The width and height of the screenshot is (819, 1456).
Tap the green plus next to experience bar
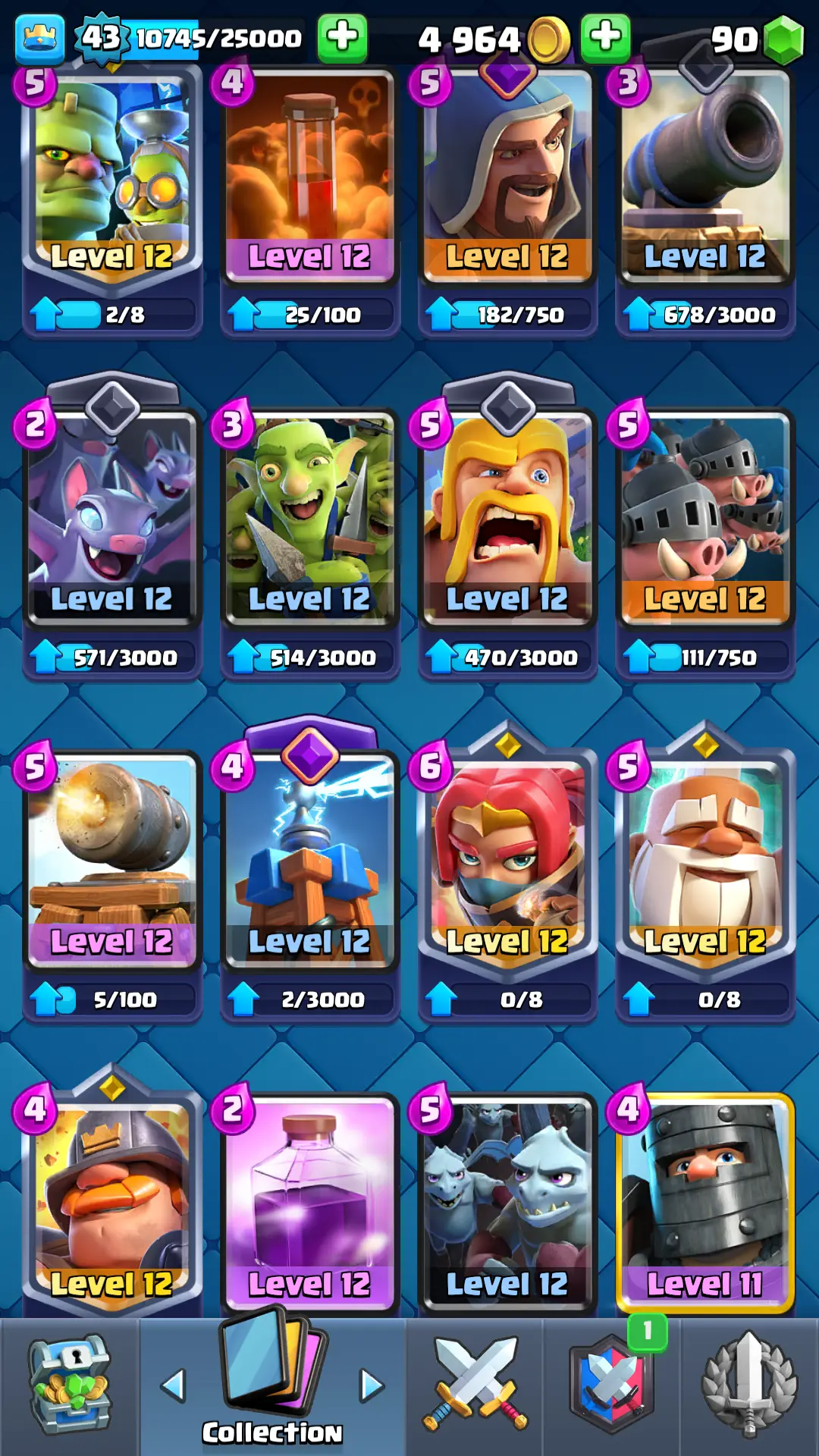(342, 37)
